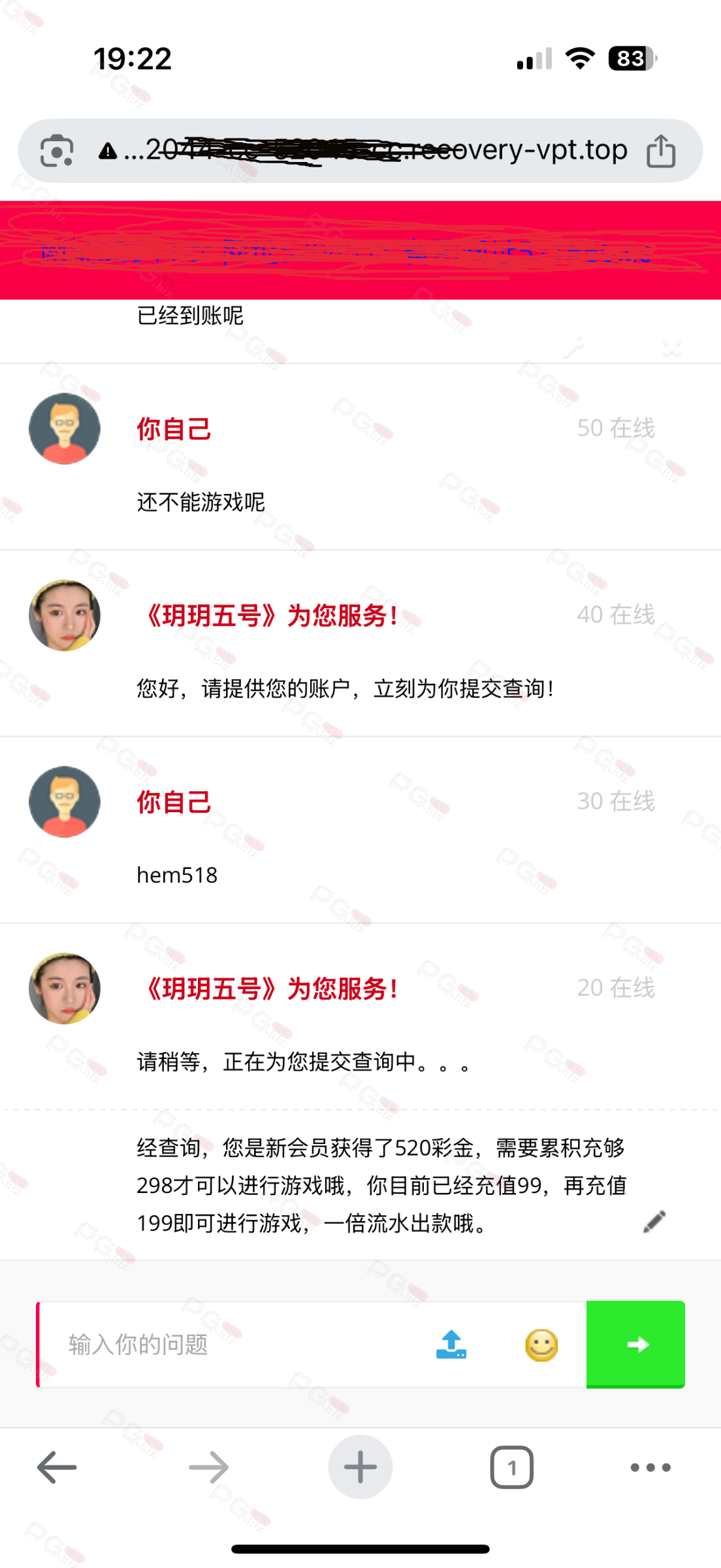Open the emoji smiley picker
This screenshot has height=1568, width=721.
pos(541,1345)
